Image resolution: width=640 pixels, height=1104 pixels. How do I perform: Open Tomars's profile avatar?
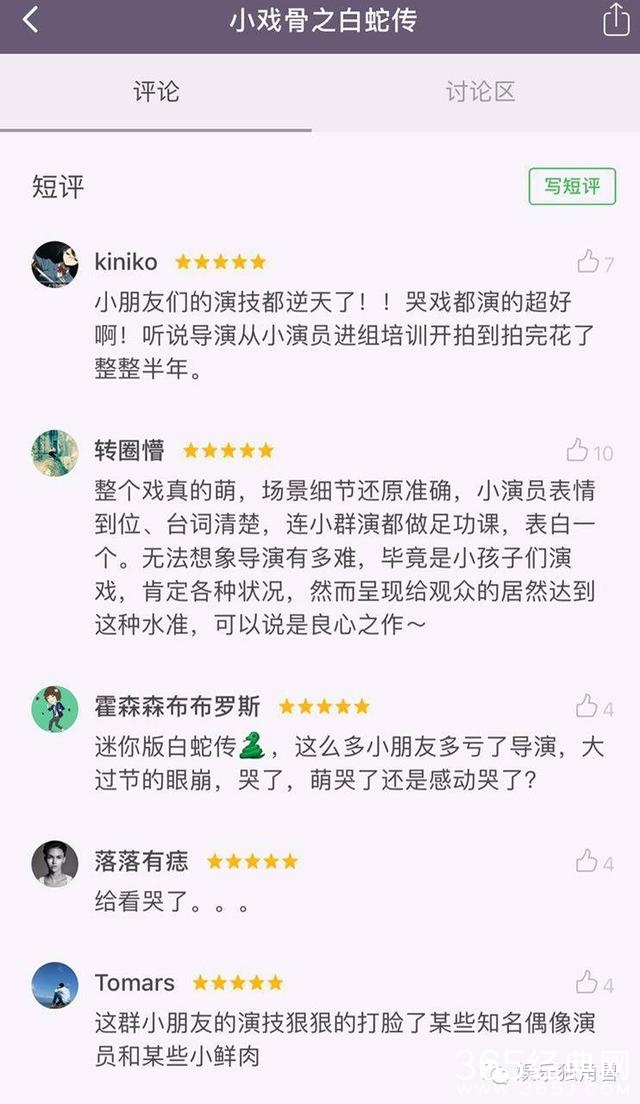pyautogui.click(x=55, y=985)
